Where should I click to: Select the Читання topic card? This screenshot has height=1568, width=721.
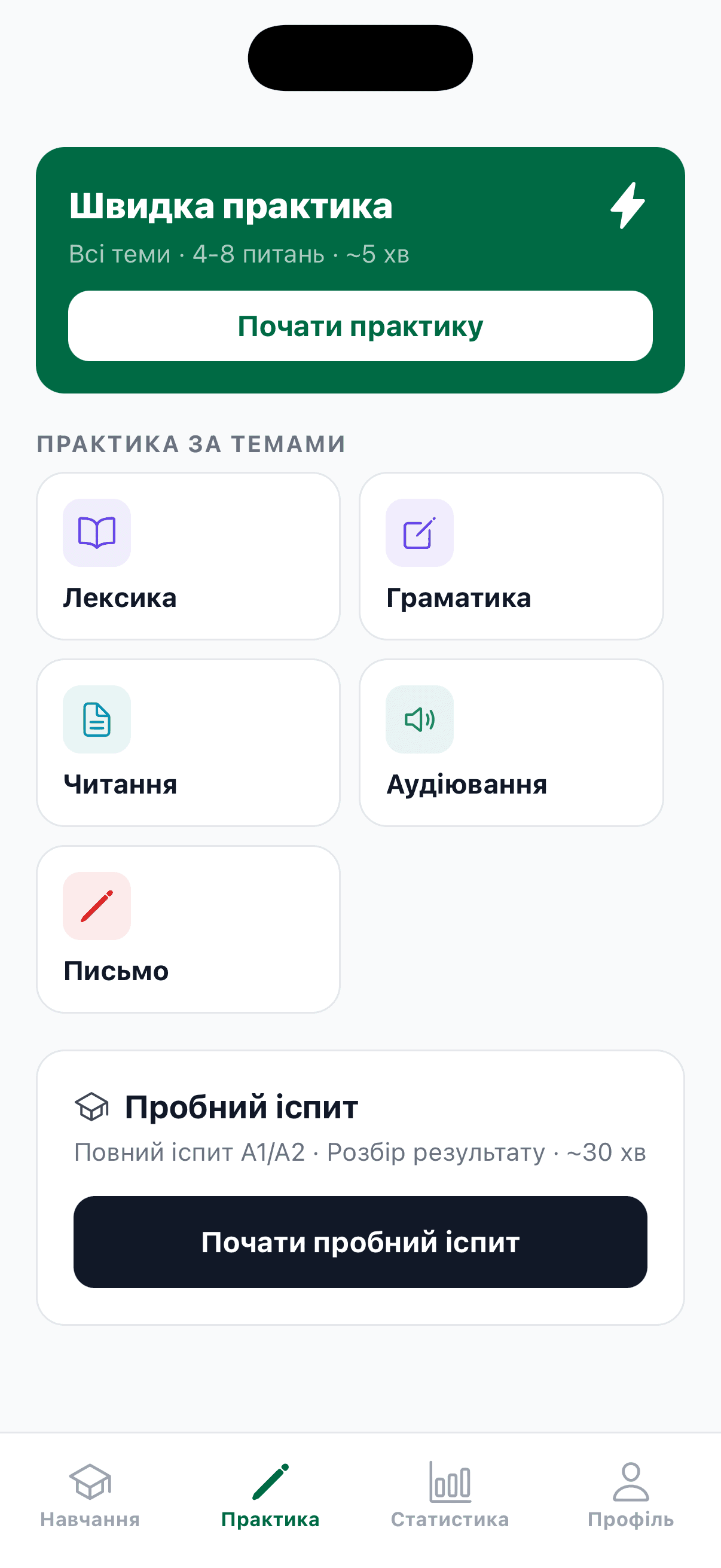click(x=188, y=743)
